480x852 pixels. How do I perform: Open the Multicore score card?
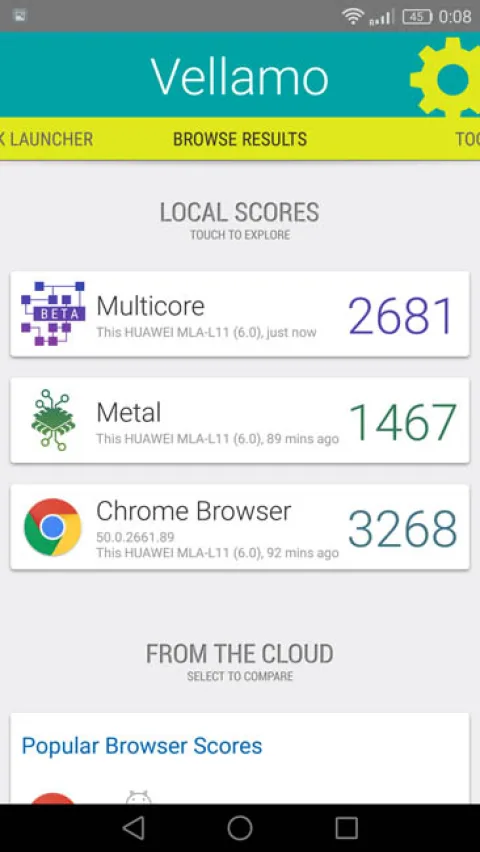(240, 314)
